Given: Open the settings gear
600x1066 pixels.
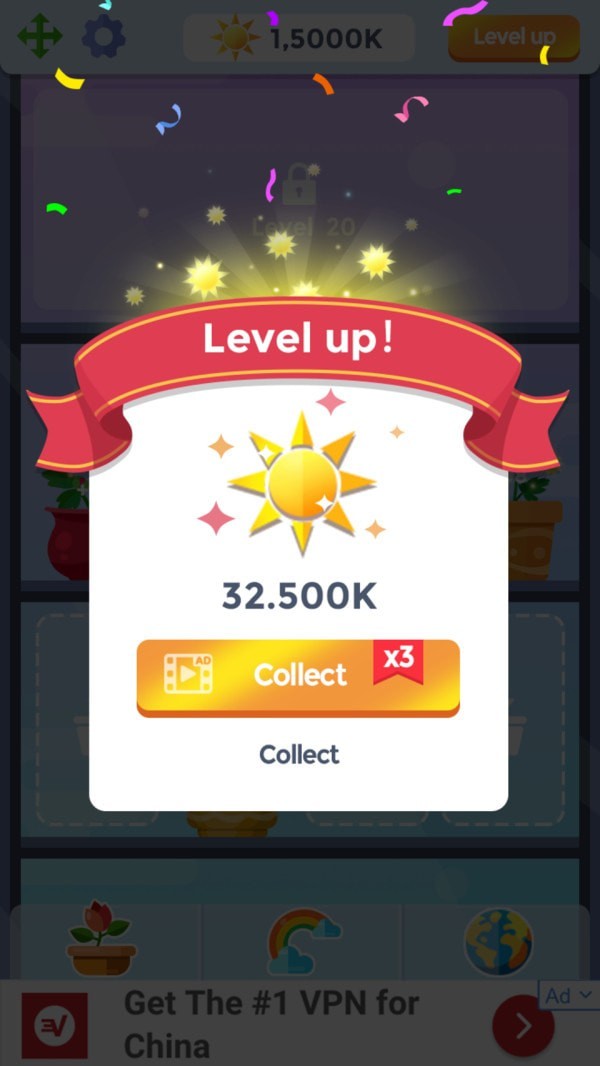Looking at the screenshot, I should pyautogui.click(x=103, y=37).
